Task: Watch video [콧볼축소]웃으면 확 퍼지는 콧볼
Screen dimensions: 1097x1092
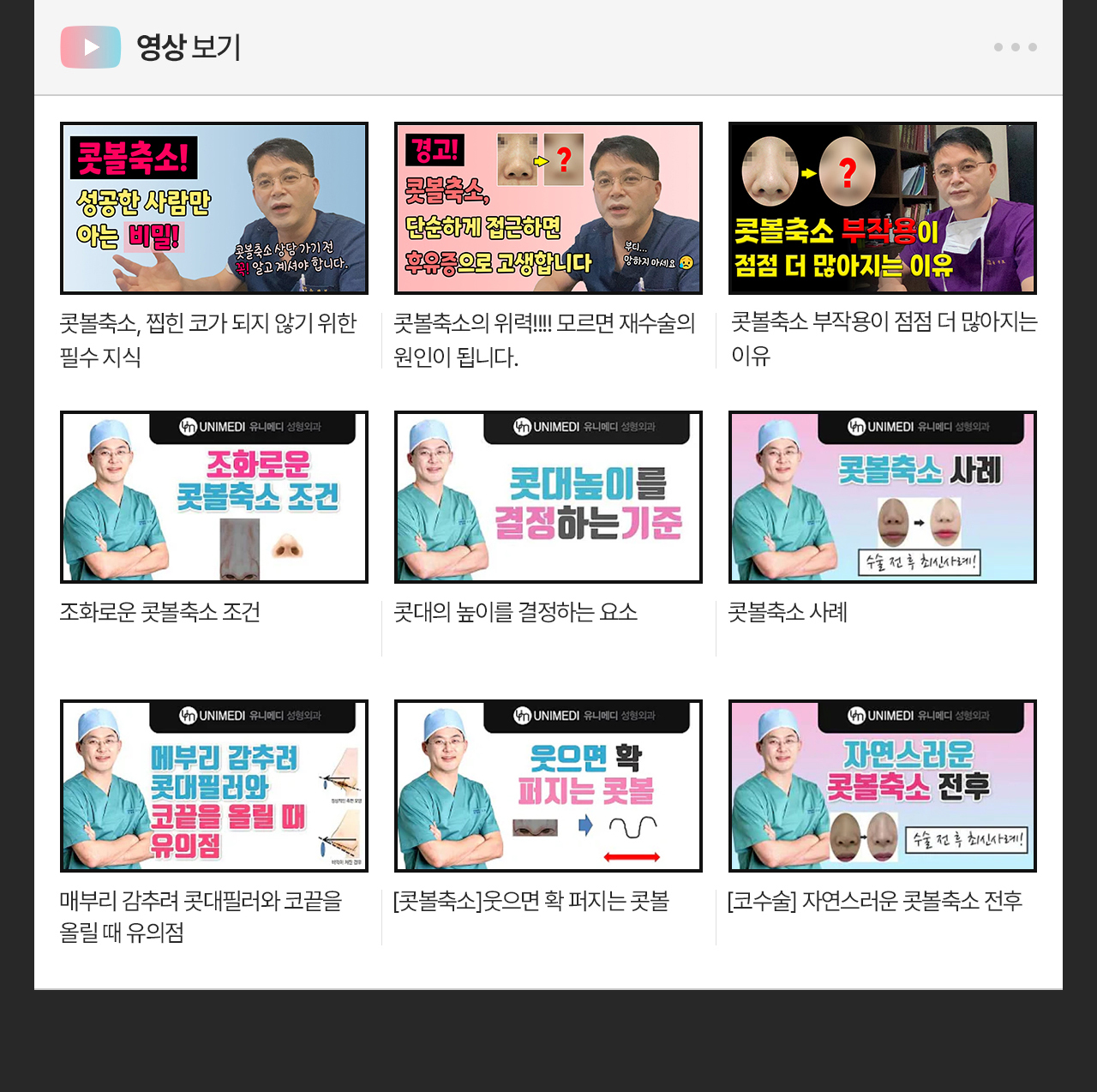Action: tap(548, 786)
